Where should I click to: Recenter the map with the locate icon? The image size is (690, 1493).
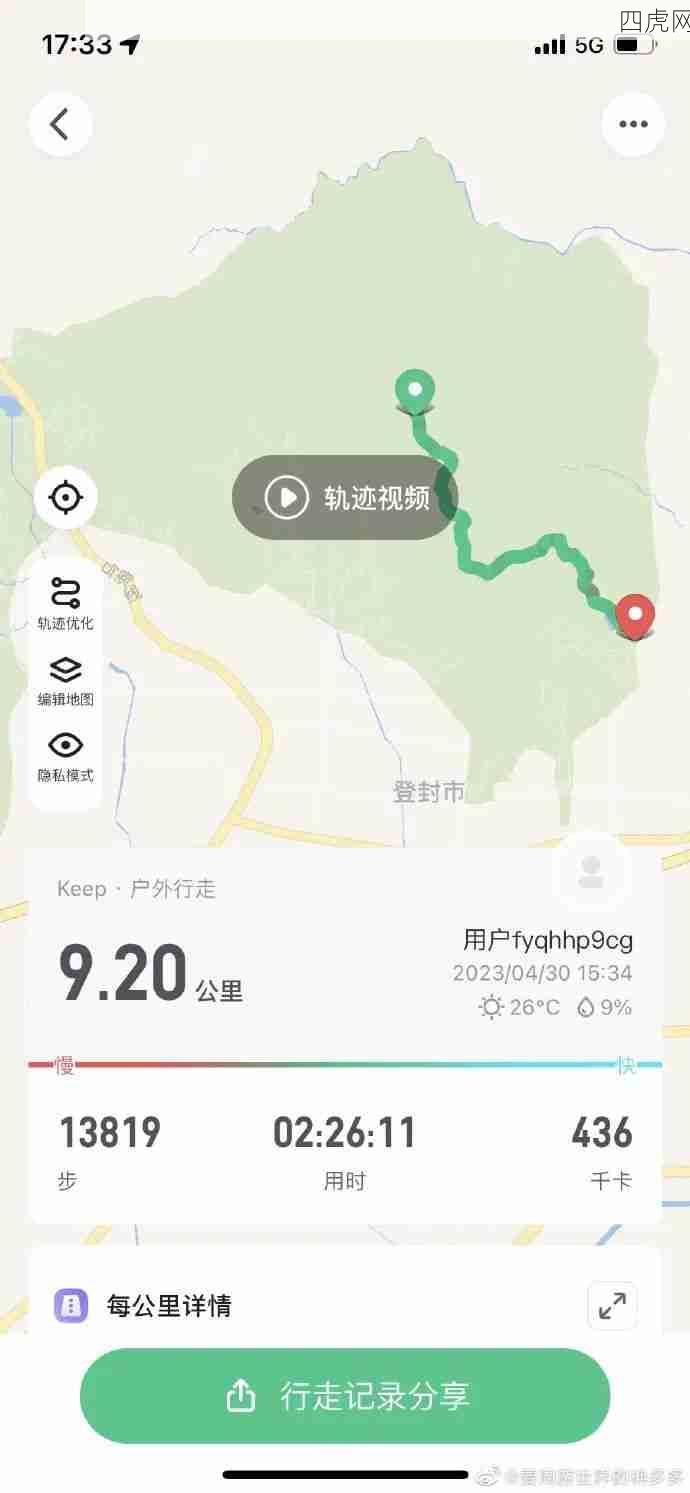(66, 497)
